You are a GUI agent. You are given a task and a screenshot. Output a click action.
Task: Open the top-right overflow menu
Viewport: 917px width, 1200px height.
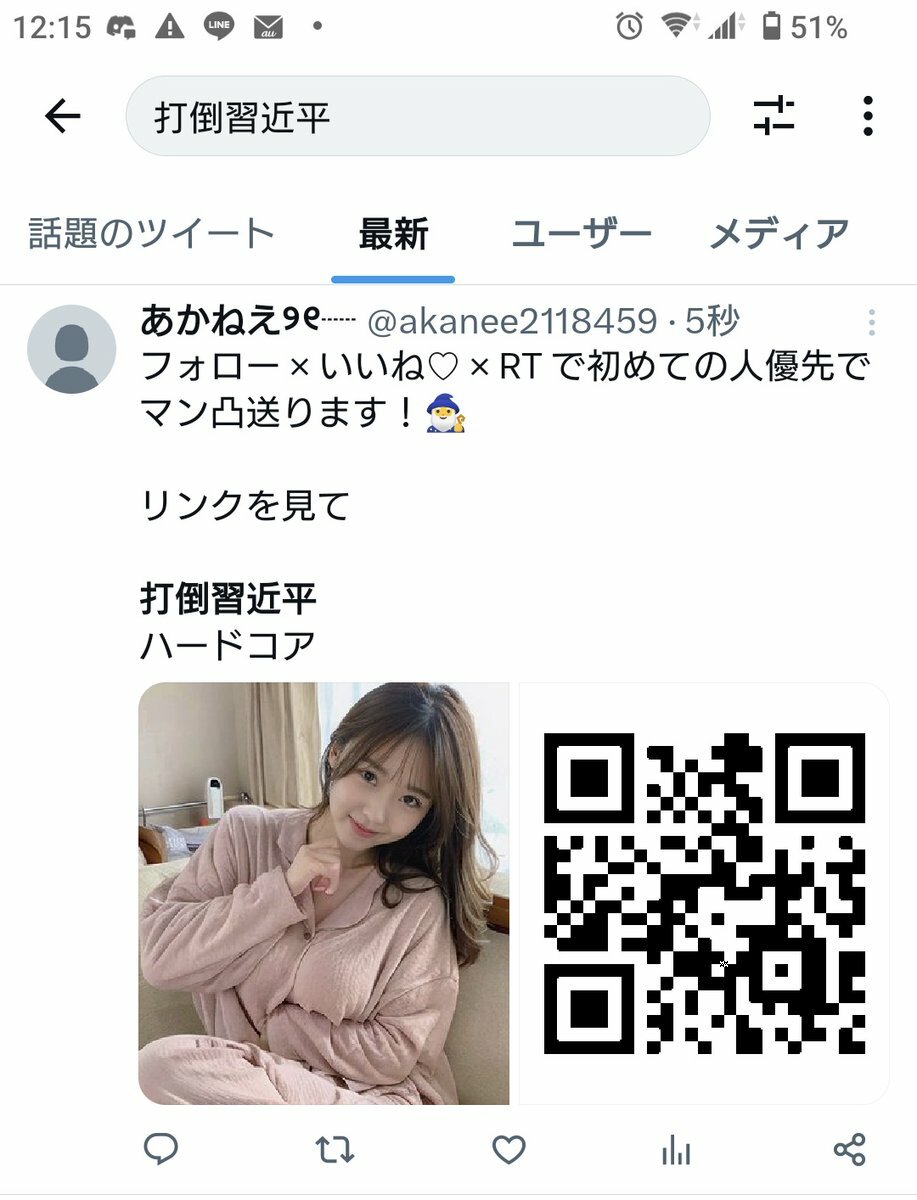click(x=867, y=116)
